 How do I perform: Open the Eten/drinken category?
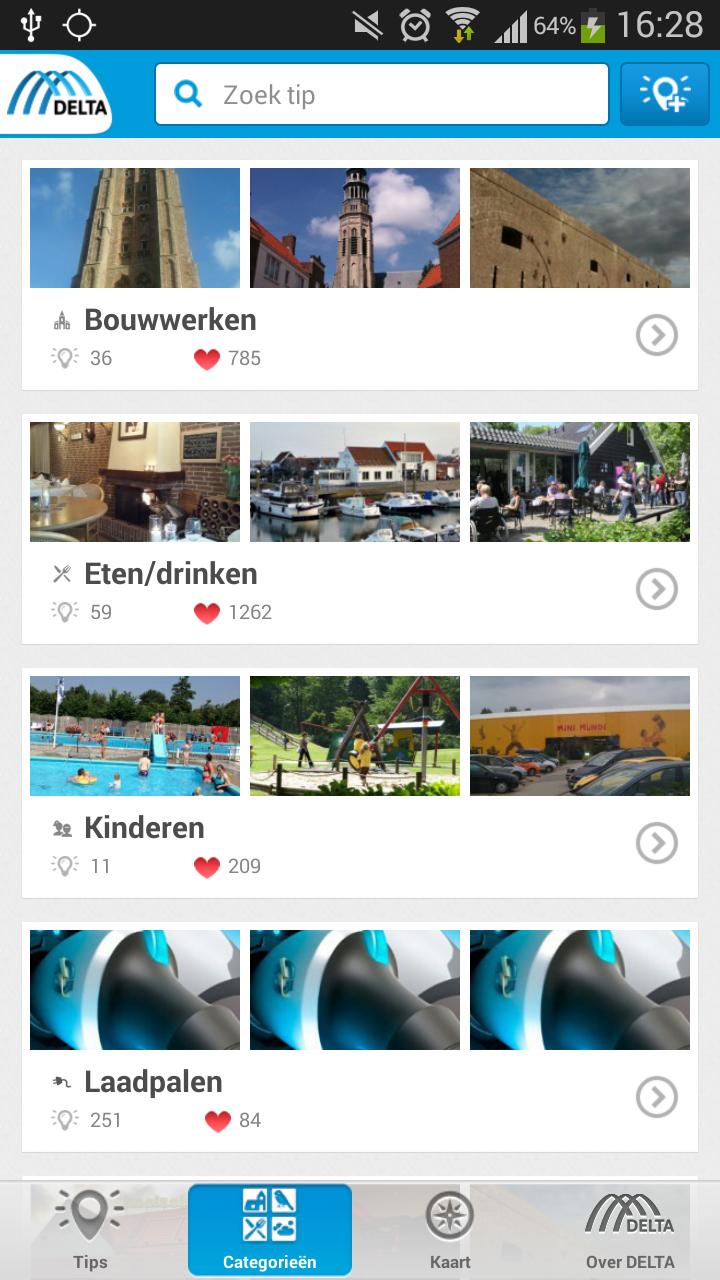coord(657,590)
